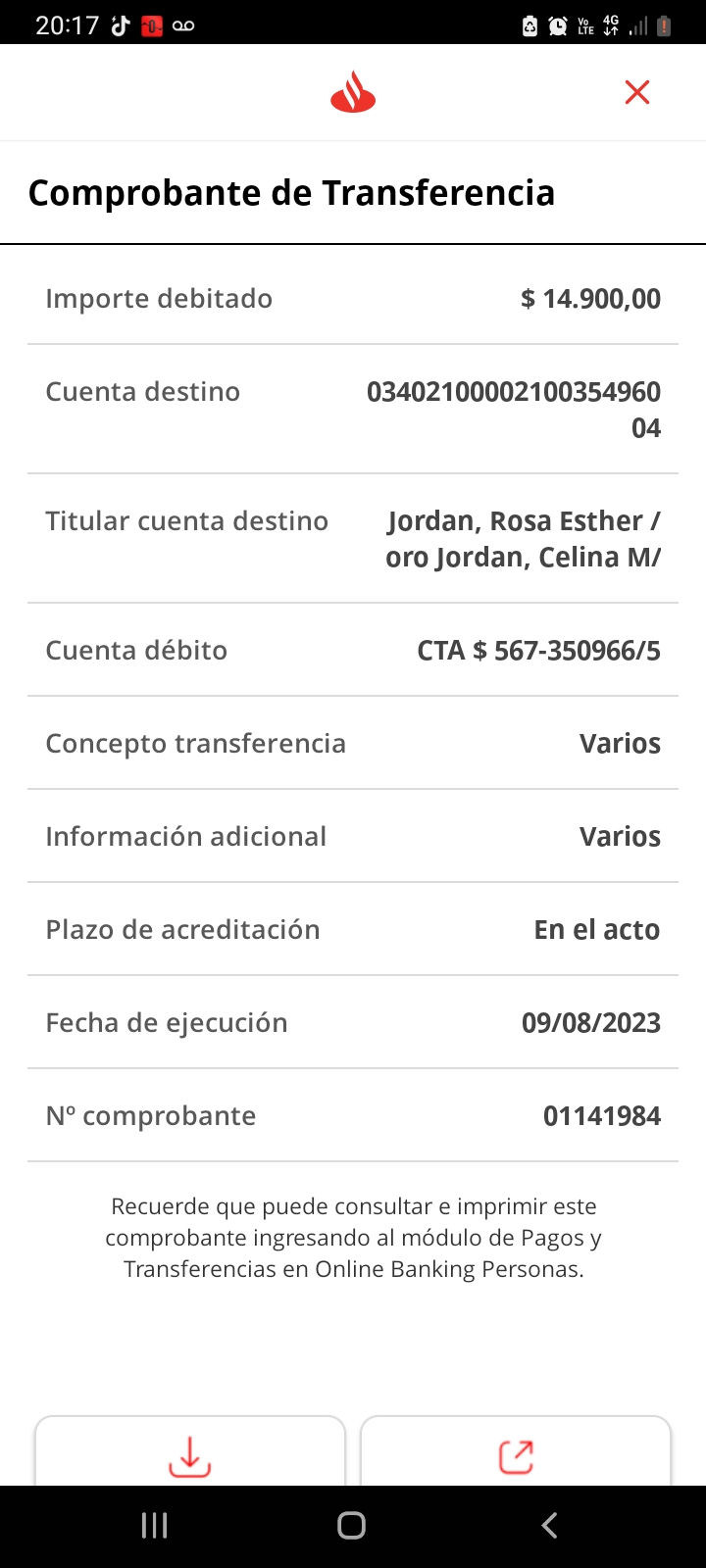
Task: Close the transfer receipt screen
Action: pos(637,92)
